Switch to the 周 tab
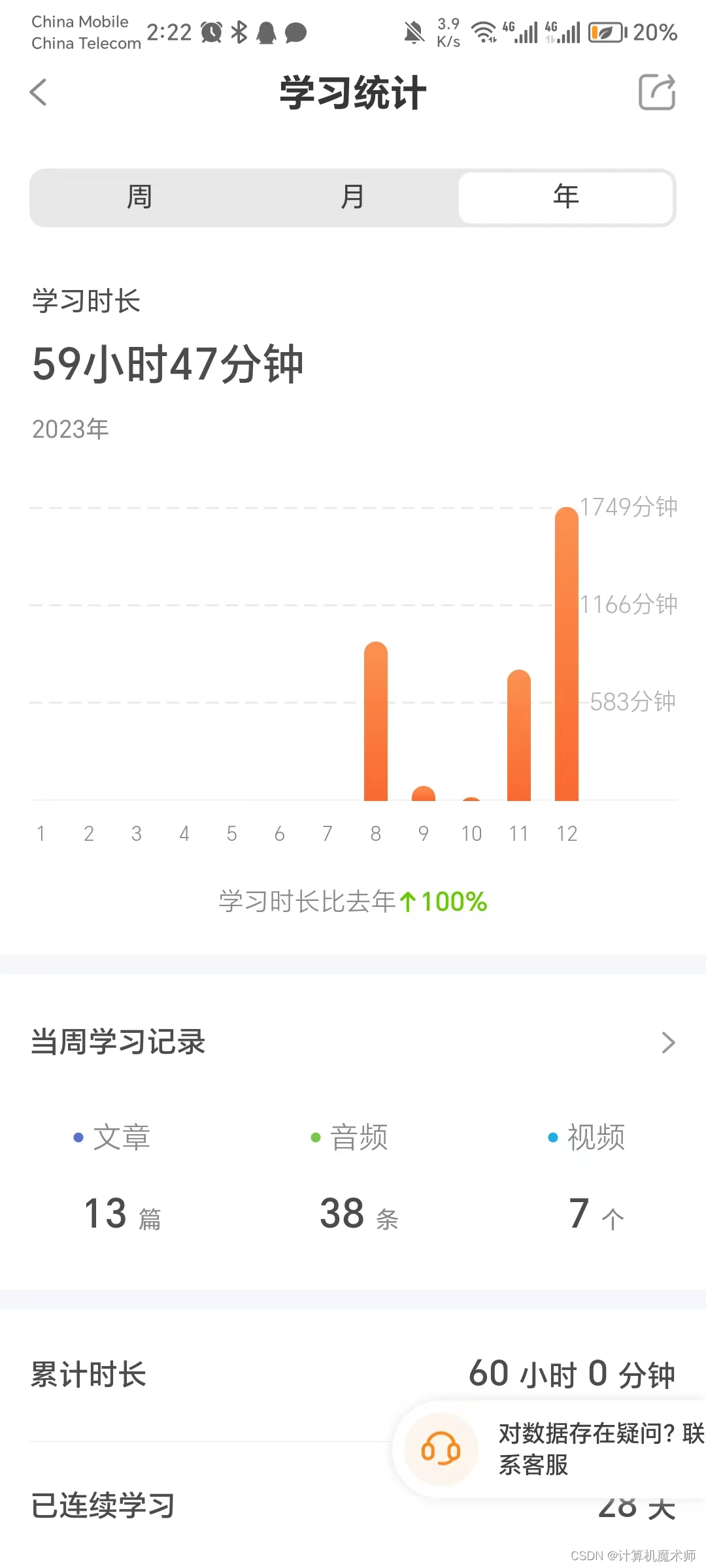 pyautogui.click(x=139, y=197)
